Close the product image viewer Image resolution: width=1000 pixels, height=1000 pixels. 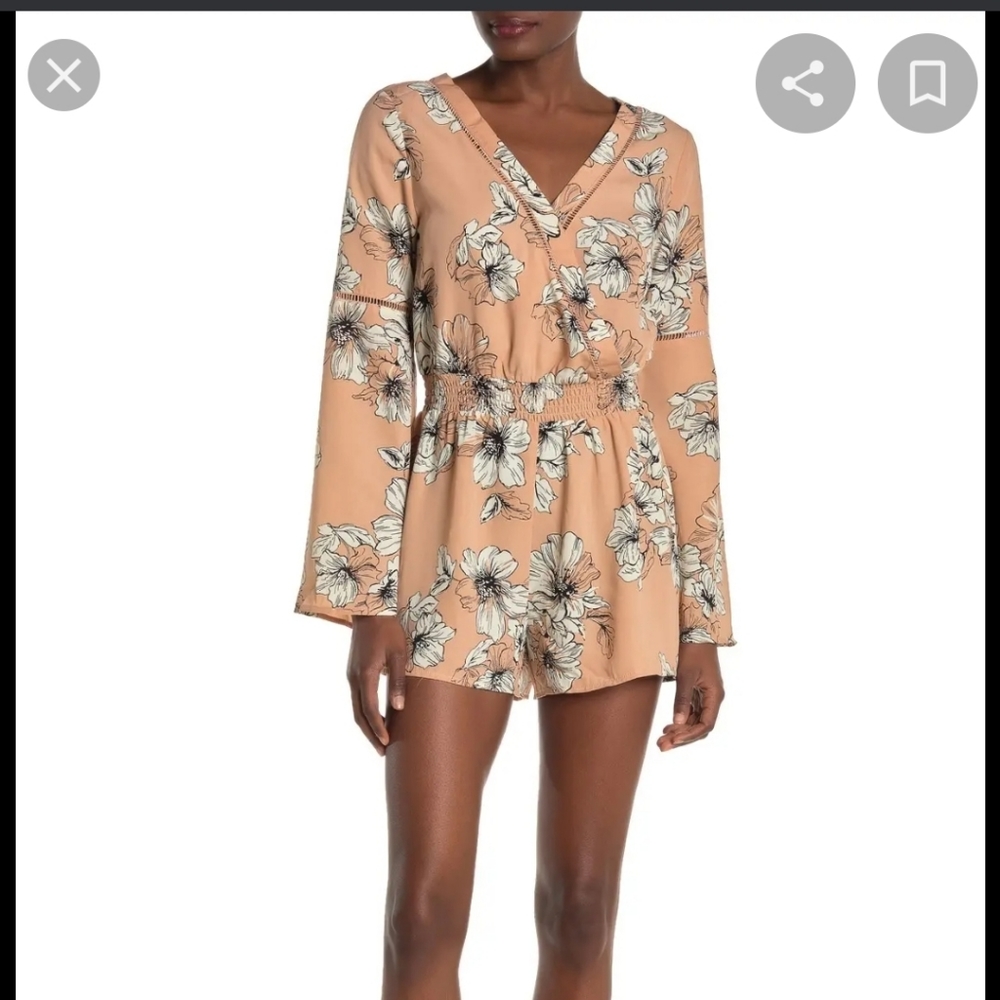tap(64, 75)
